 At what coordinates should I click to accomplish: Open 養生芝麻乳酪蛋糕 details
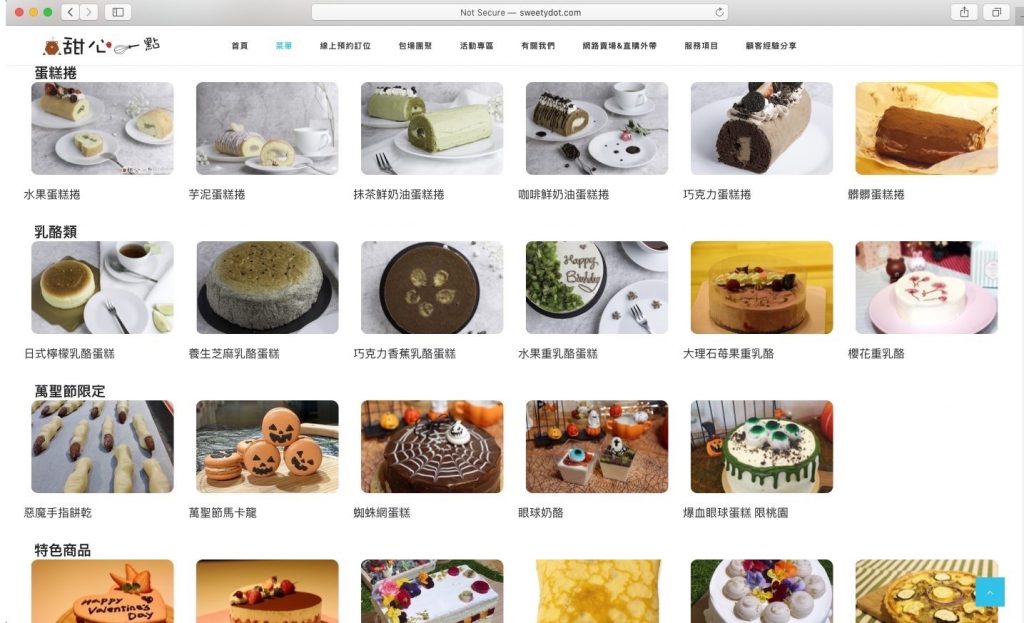(x=267, y=288)
